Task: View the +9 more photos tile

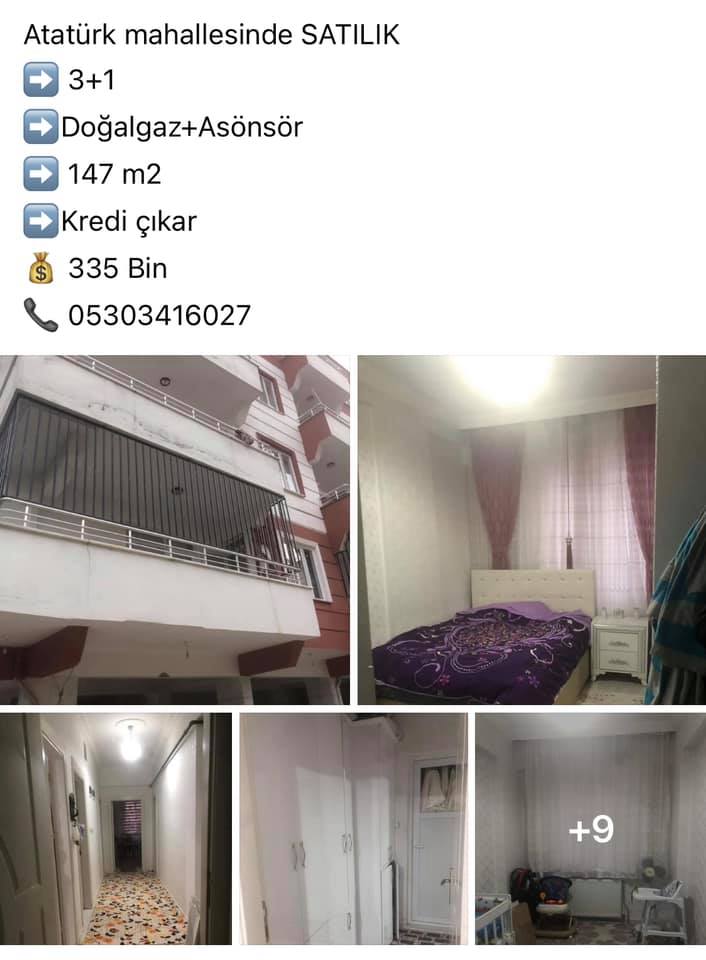Action: (591, 828)
